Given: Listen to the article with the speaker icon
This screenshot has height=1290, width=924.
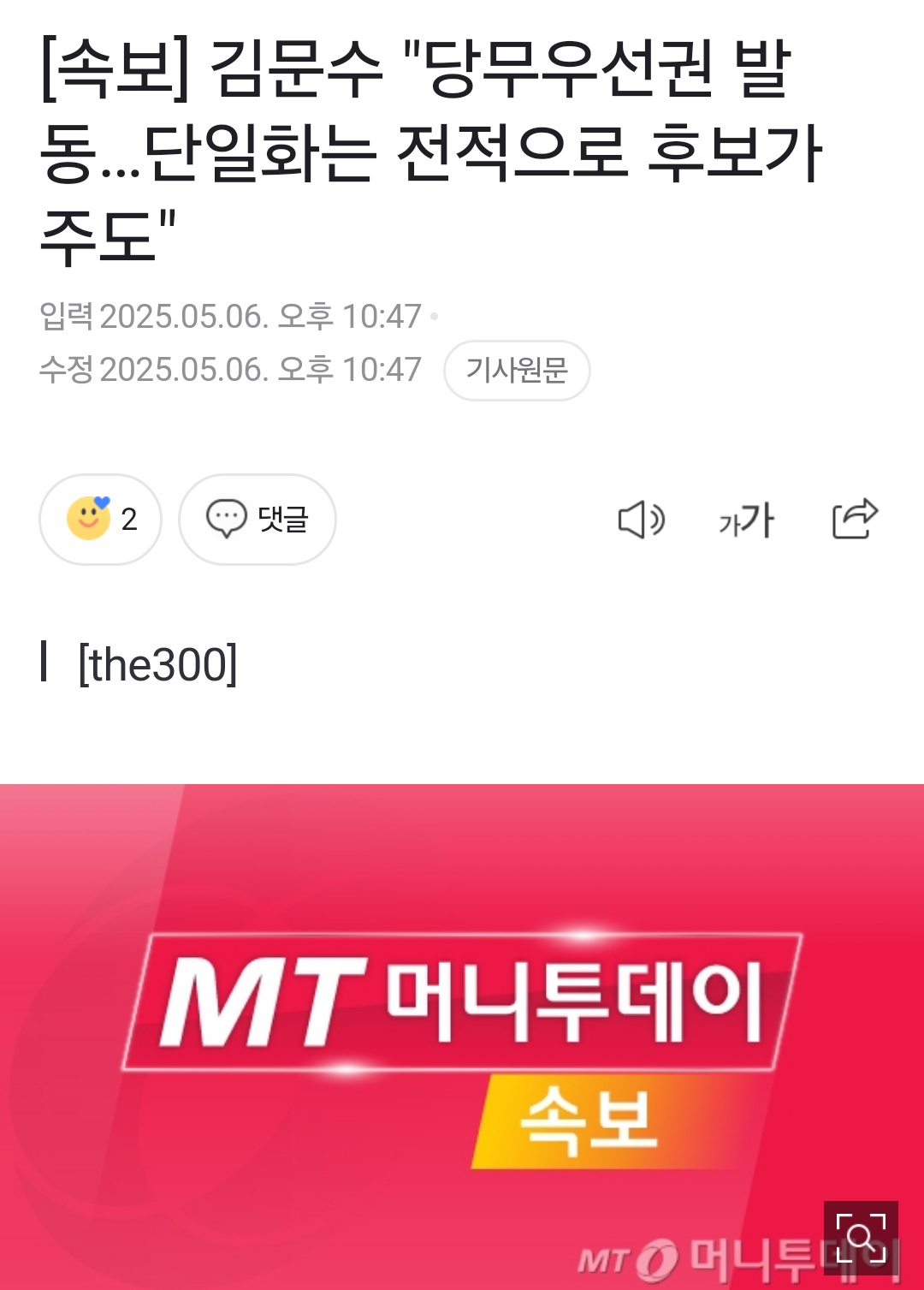Looking at the screenshot, I should (641, 520).
